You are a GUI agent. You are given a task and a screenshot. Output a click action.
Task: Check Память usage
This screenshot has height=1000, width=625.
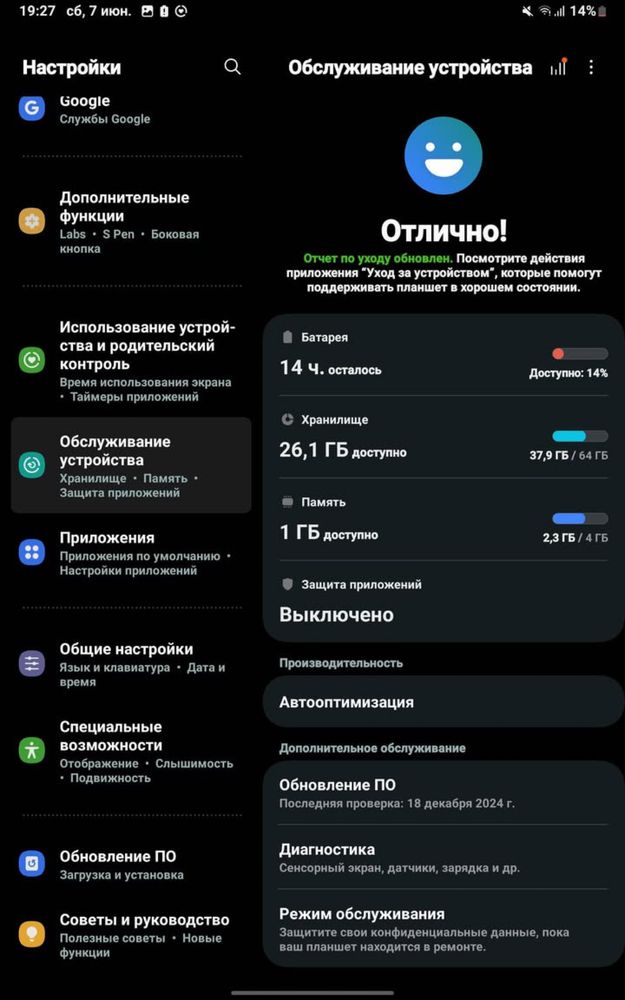(443, 518)
